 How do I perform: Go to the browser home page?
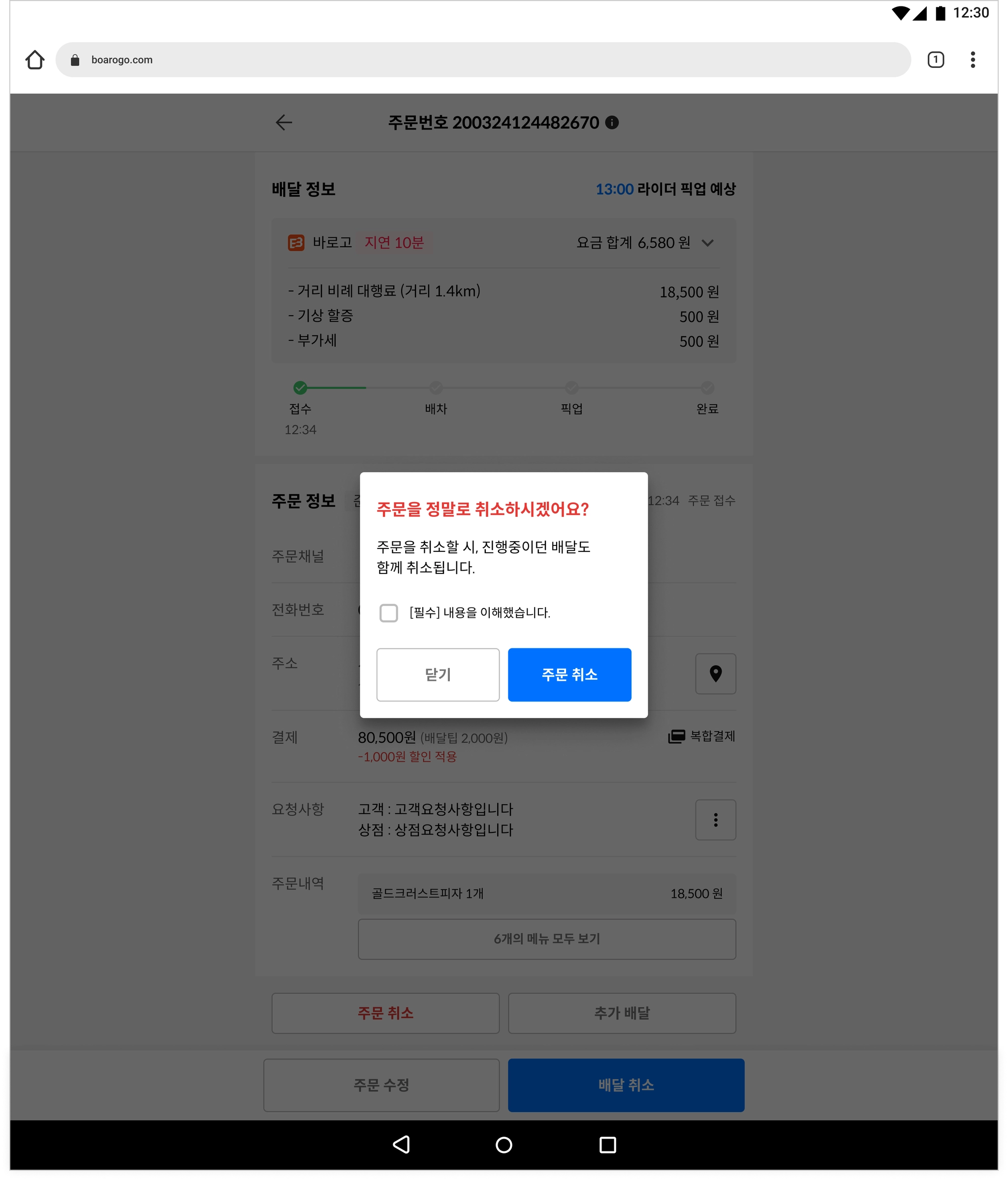tap(35, 60)
